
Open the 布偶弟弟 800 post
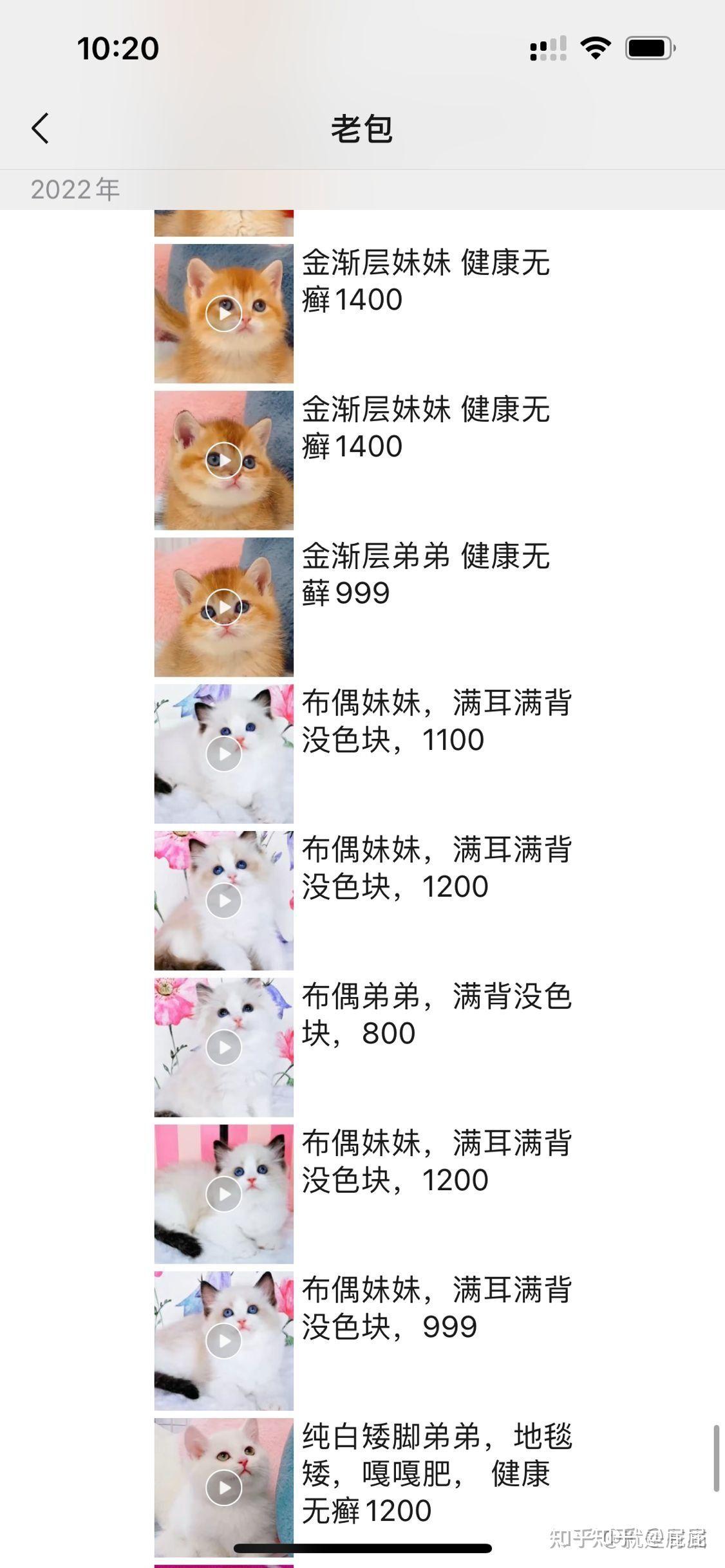pyautogui.click(x=223, y=1047)
